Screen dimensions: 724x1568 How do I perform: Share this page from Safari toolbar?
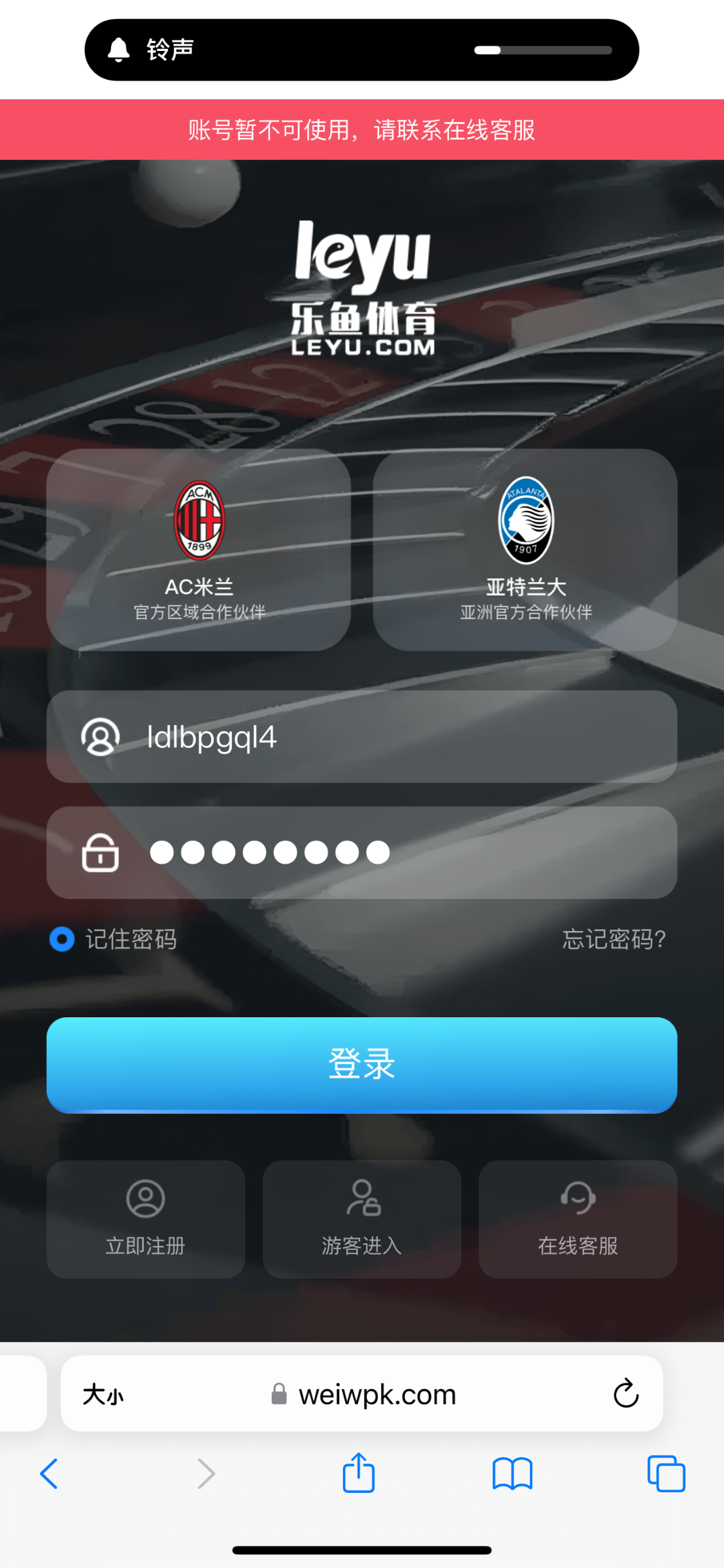tap(358, 1473)
